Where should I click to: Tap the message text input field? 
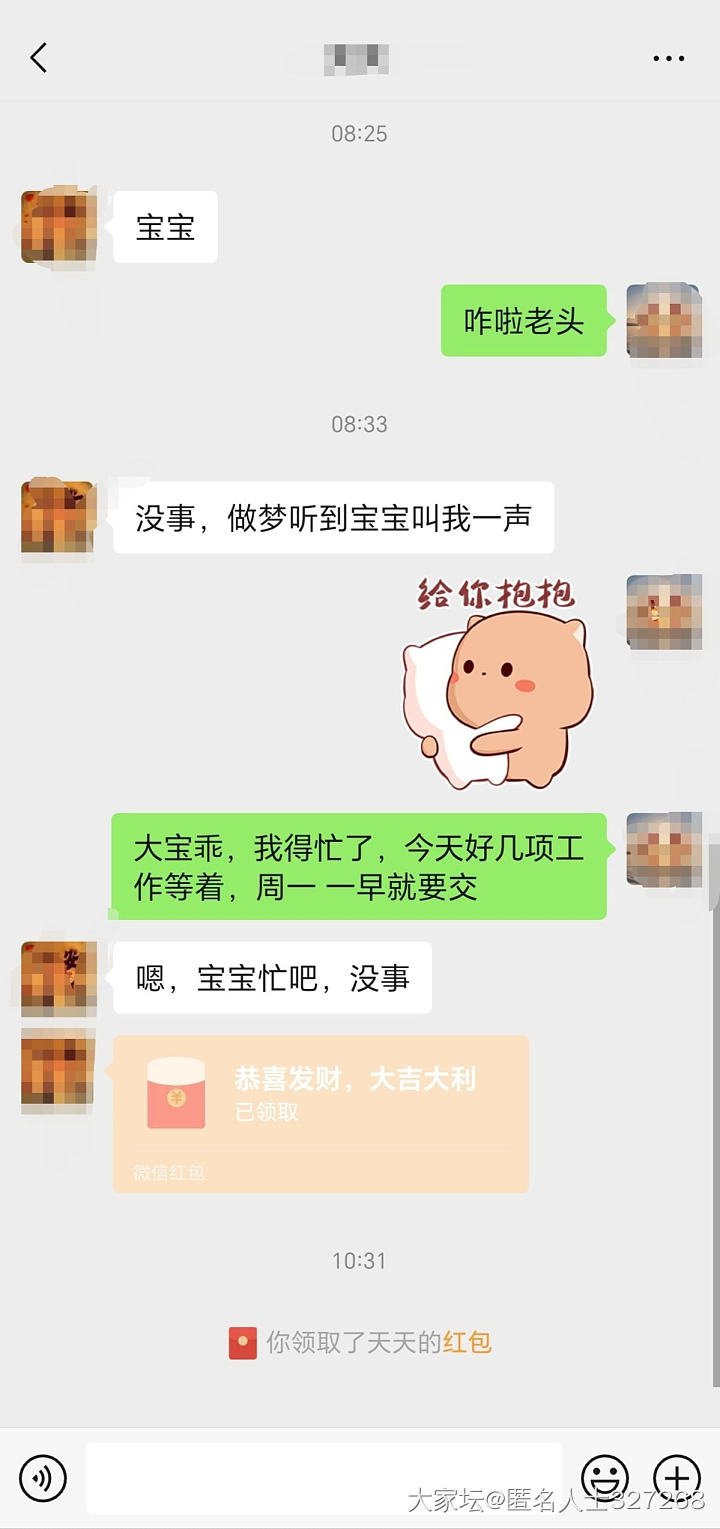[x=323, y=1477]
